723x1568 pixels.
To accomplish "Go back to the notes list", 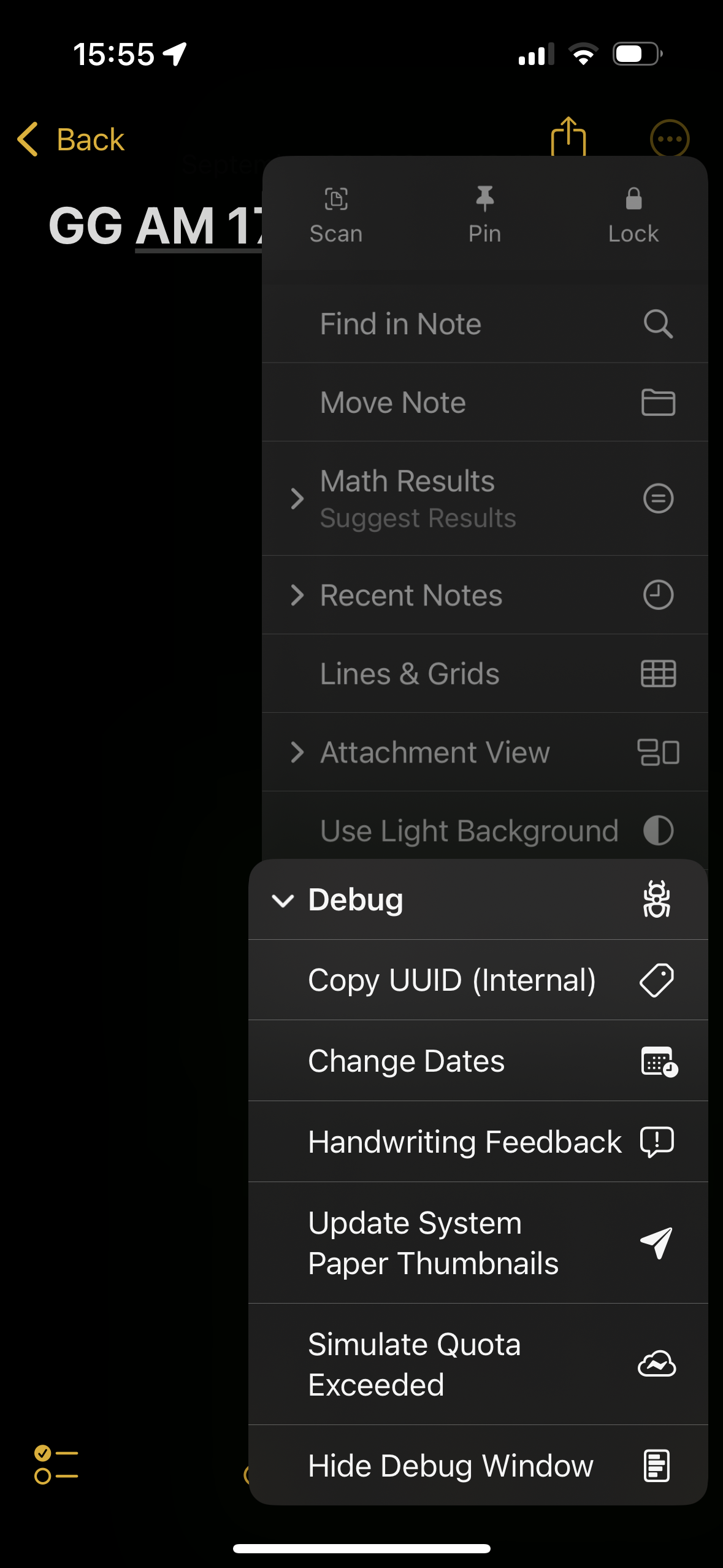I will [x=71, y=139].
